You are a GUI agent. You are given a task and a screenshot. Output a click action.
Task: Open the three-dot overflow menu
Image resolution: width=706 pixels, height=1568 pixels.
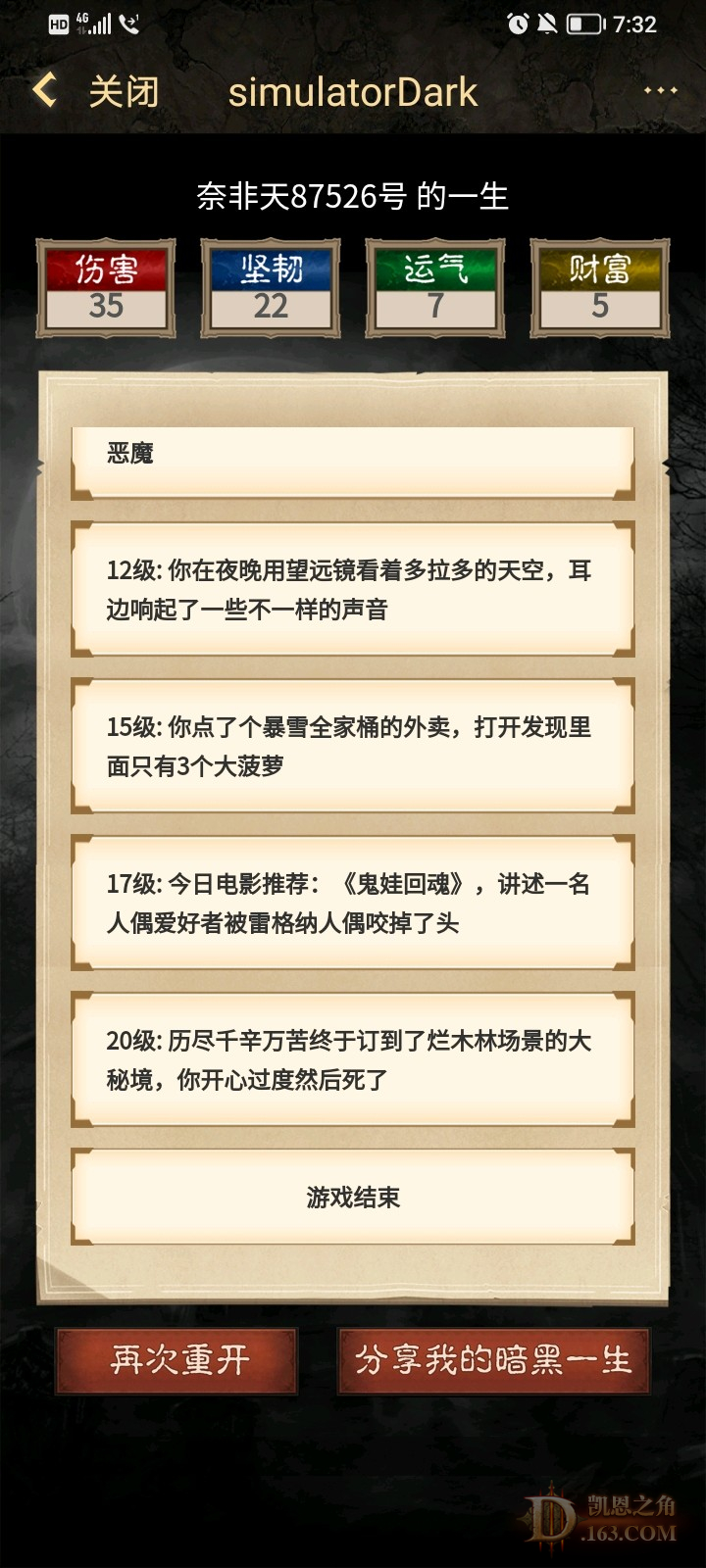coord(660,91)
